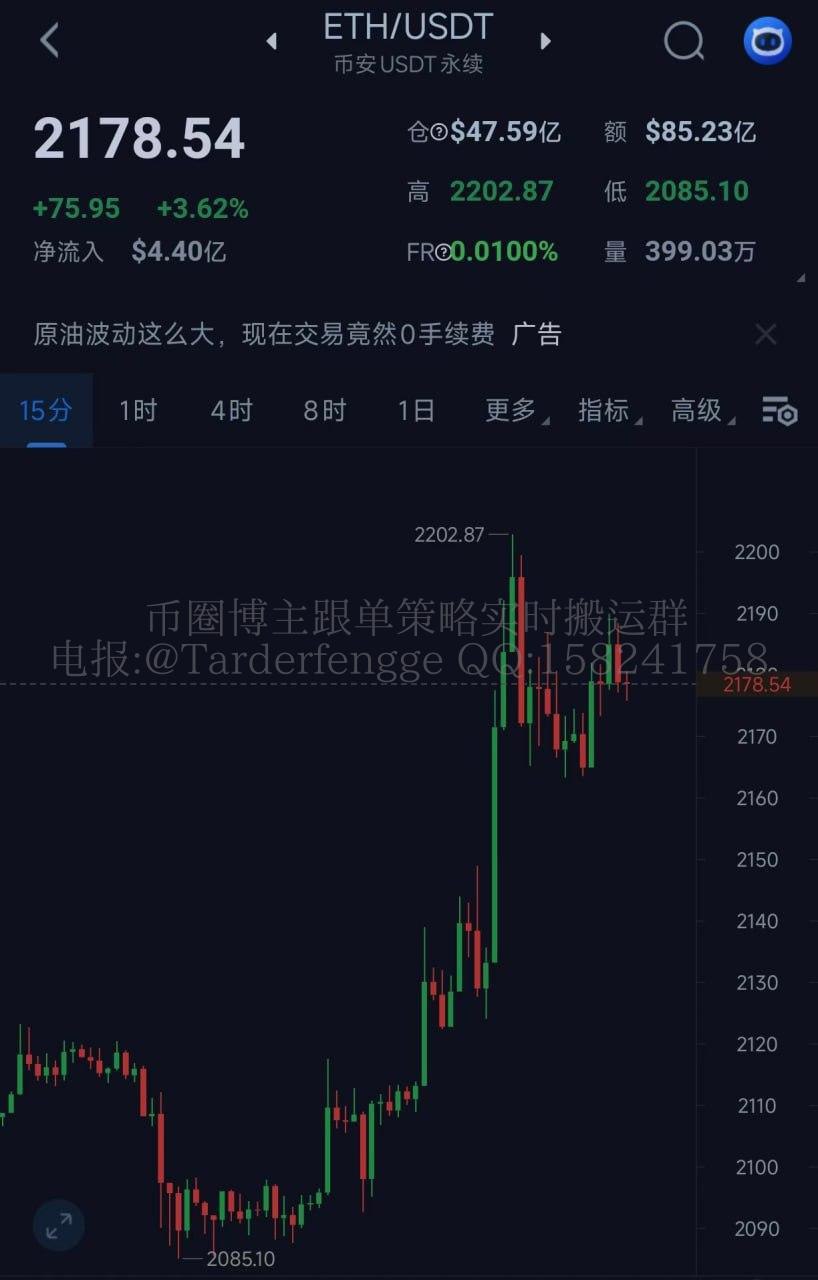Go back using the top-left arrow

coord(49,41)
